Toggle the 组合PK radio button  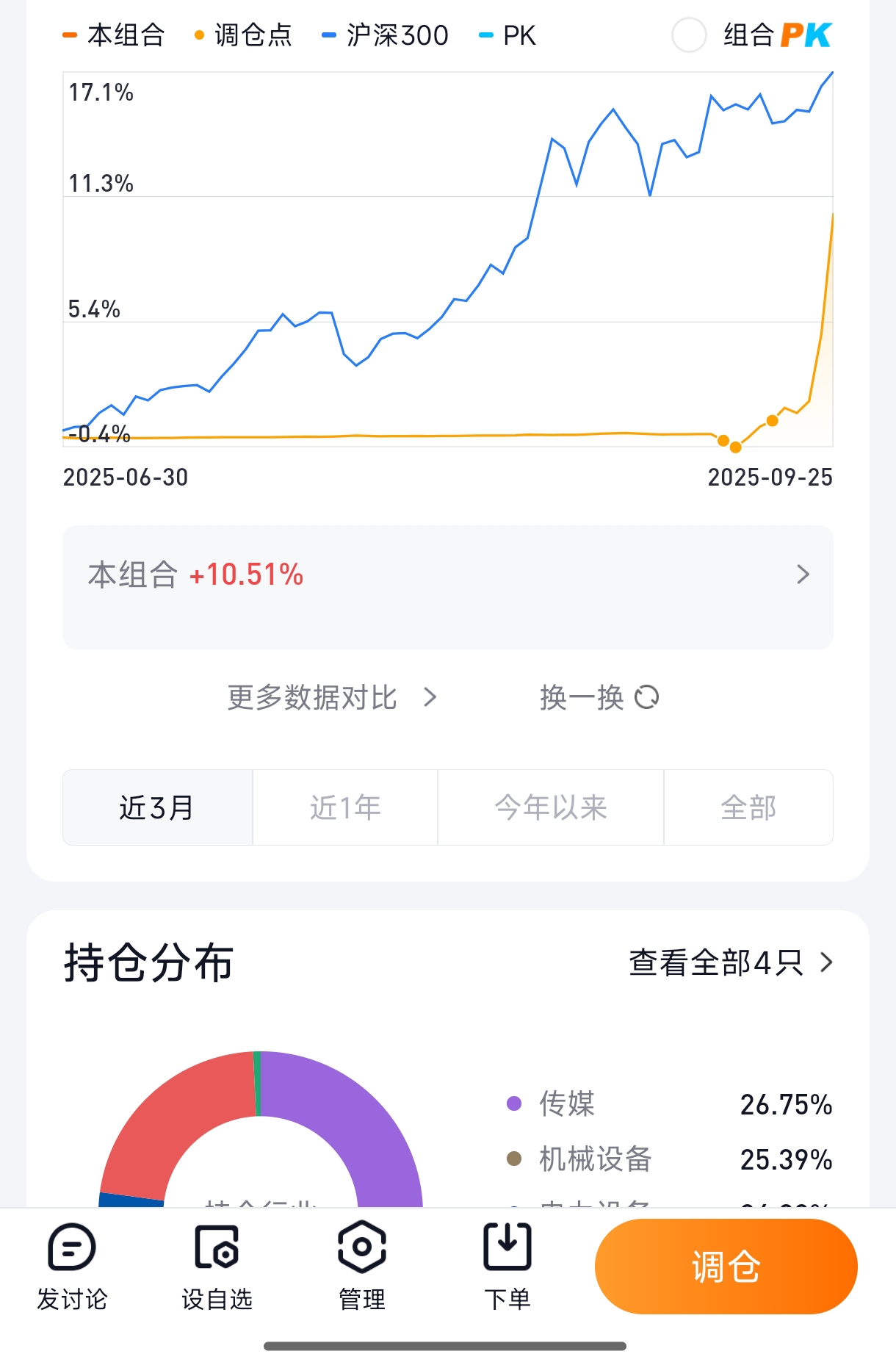[689, 35]
